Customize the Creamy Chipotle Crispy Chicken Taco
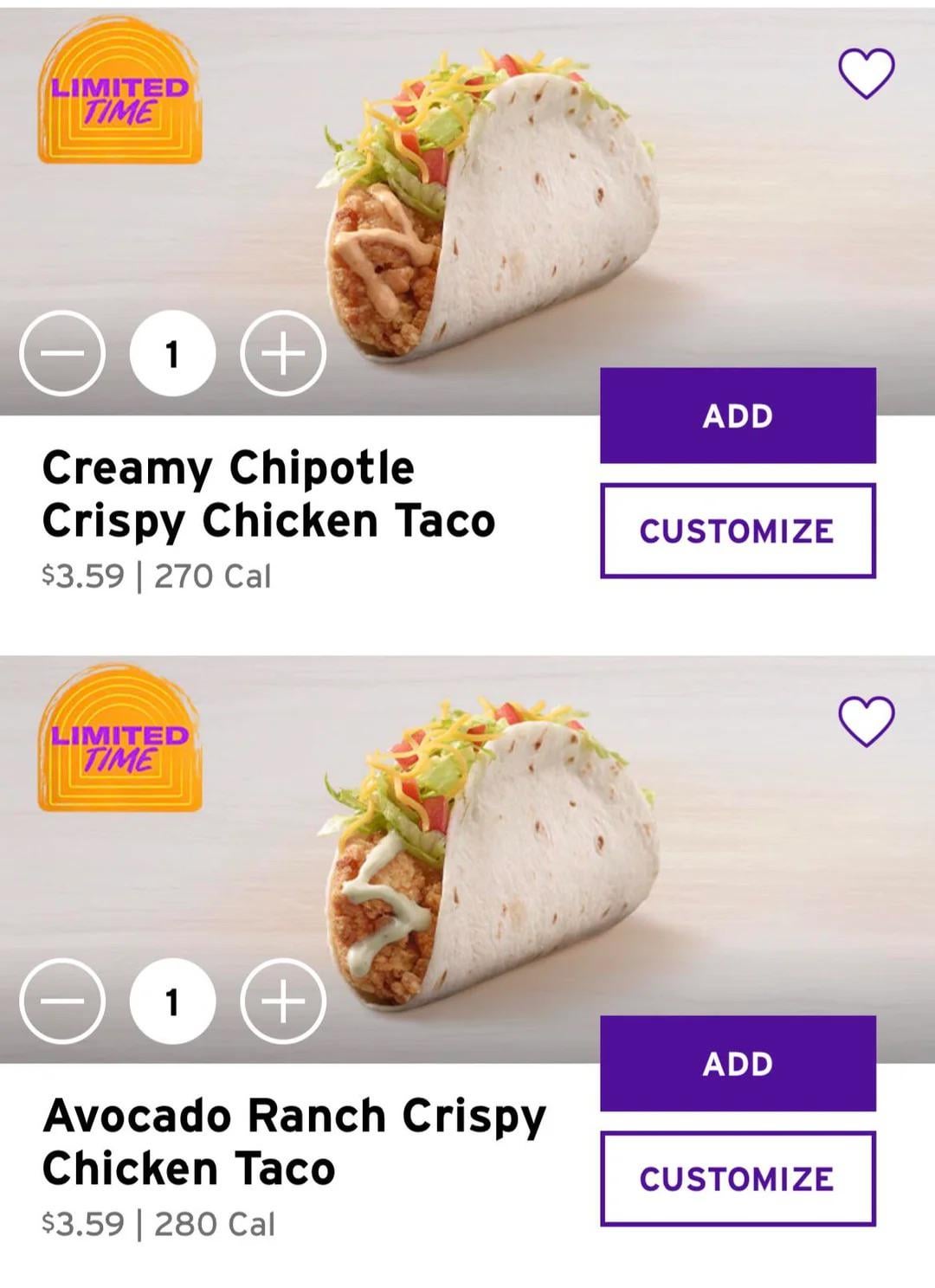The height and width of the screenshot is (1288, 935). point(738,531)
